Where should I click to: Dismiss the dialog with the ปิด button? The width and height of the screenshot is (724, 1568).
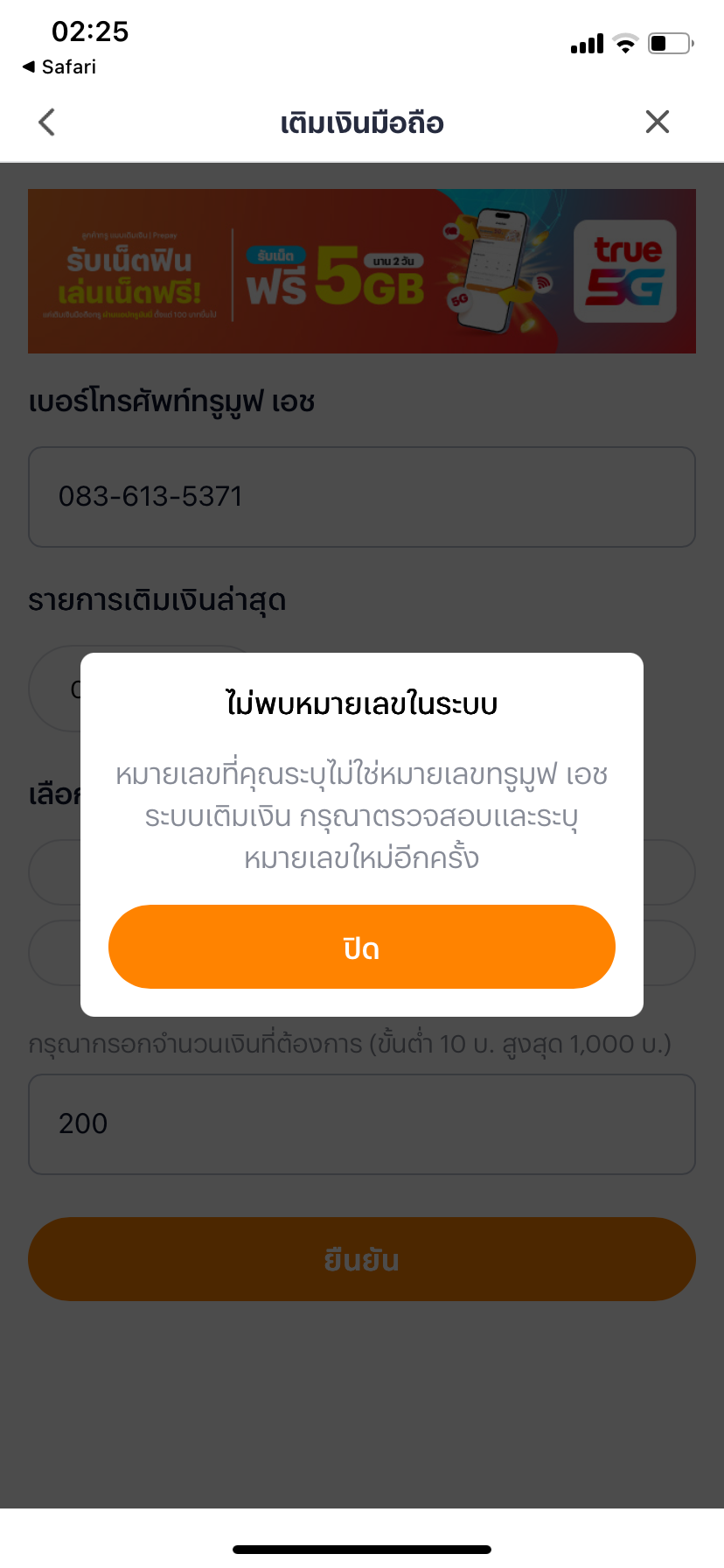(x=362, y=947)
